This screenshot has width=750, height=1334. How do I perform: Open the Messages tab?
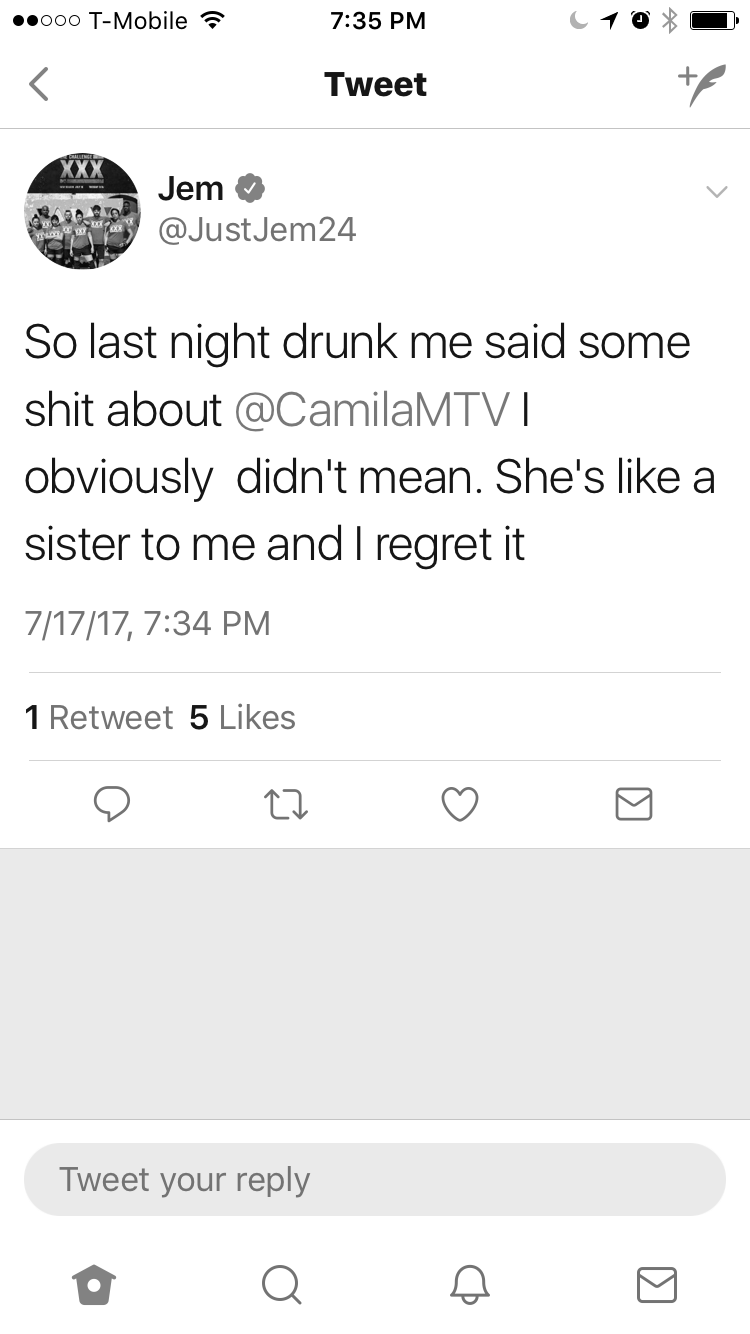point(656,1284)
